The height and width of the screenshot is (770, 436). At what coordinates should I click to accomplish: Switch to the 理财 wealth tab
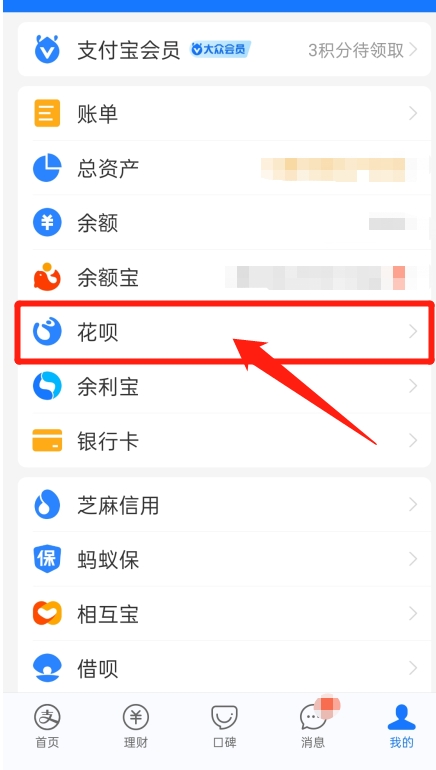[136, 727]
